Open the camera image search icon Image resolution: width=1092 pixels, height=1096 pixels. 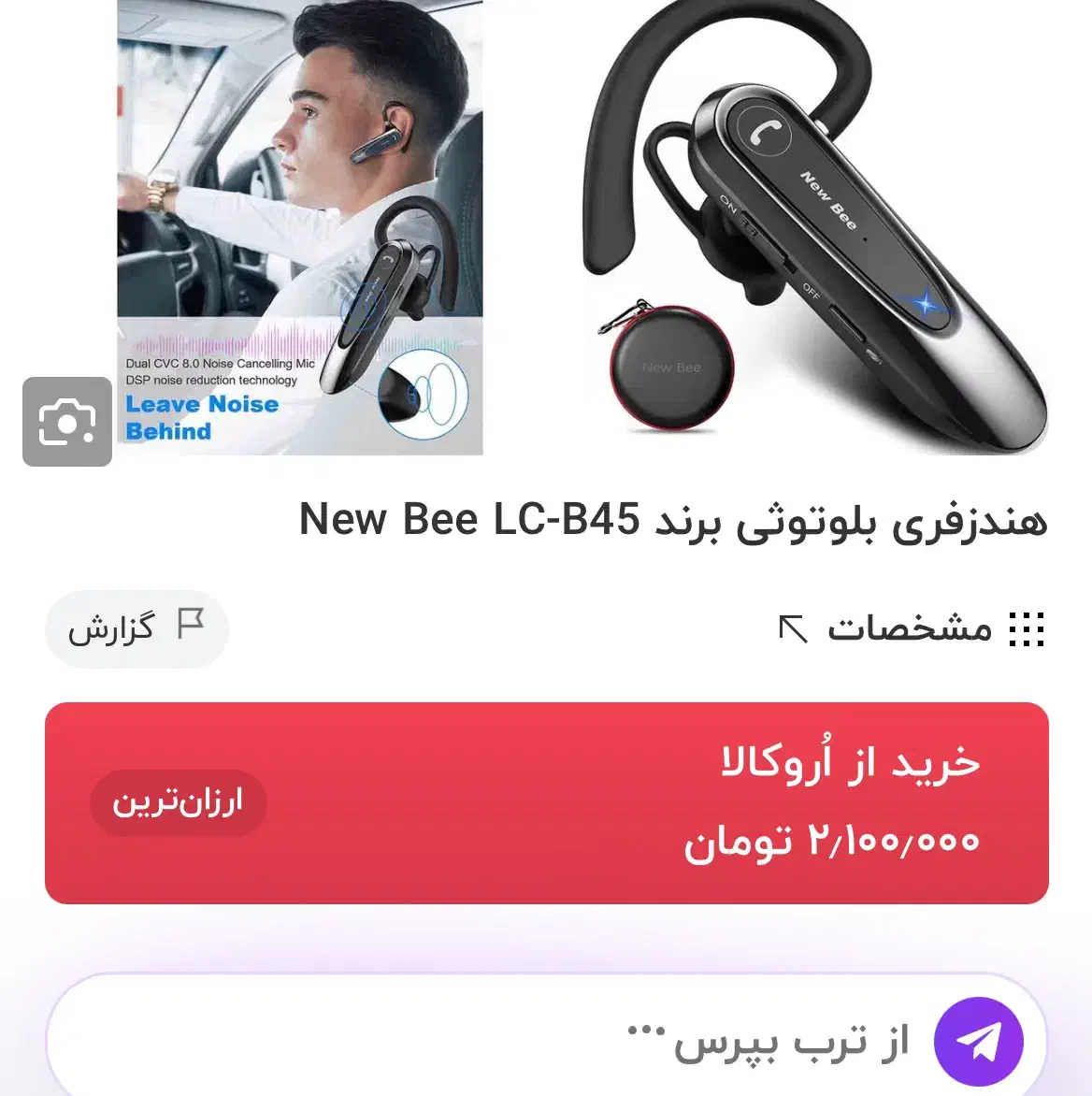67,422
